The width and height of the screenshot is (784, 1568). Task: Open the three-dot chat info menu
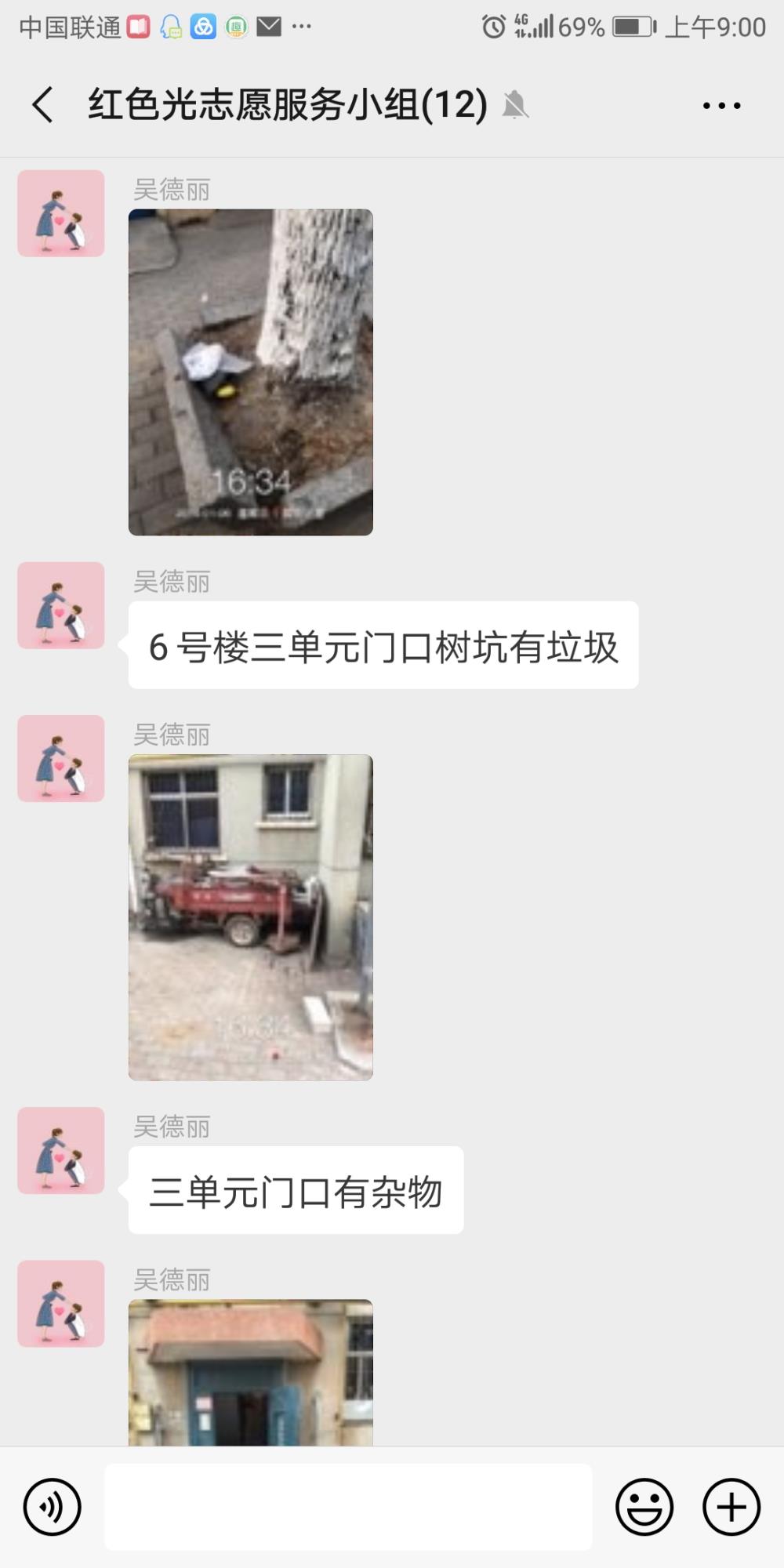(721, 105)
